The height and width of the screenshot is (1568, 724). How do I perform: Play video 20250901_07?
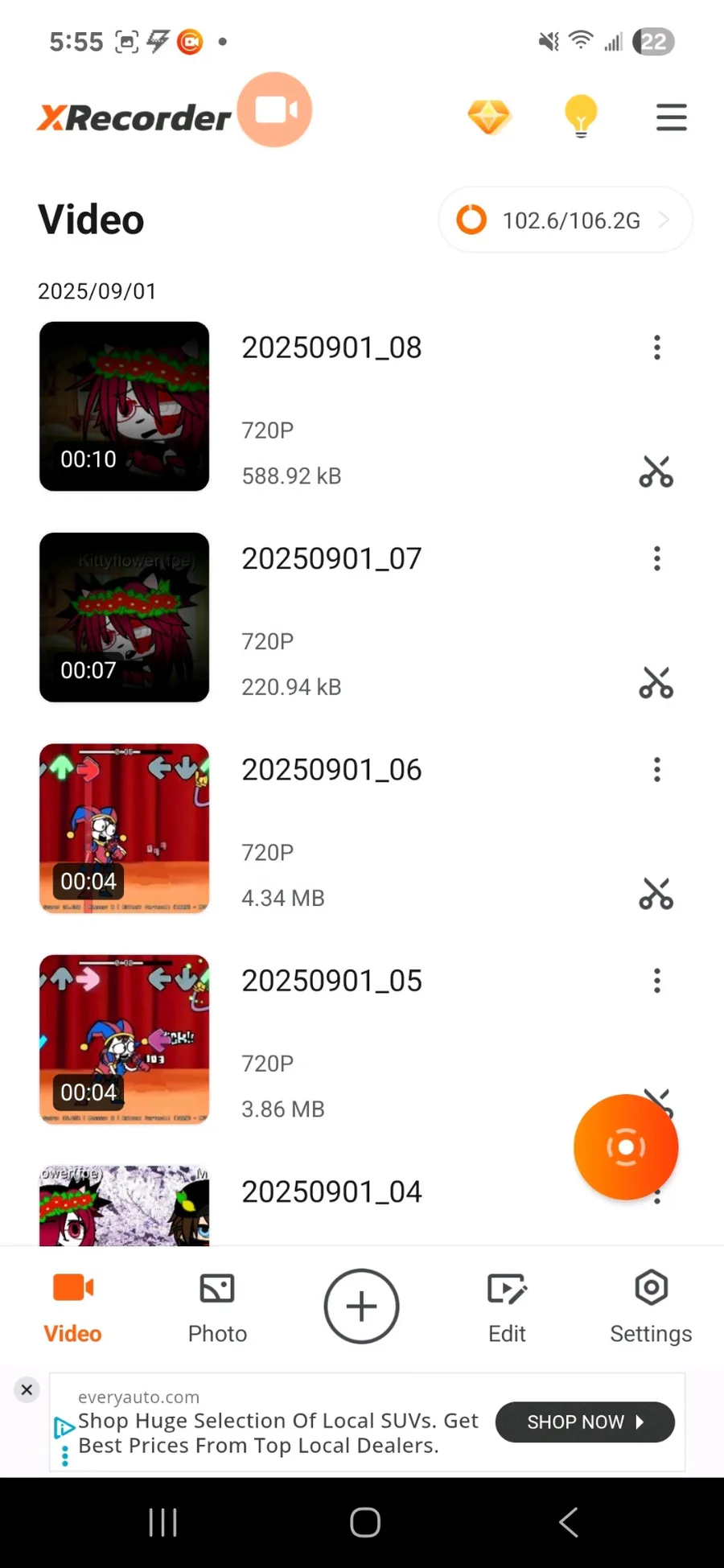point(125,617)
